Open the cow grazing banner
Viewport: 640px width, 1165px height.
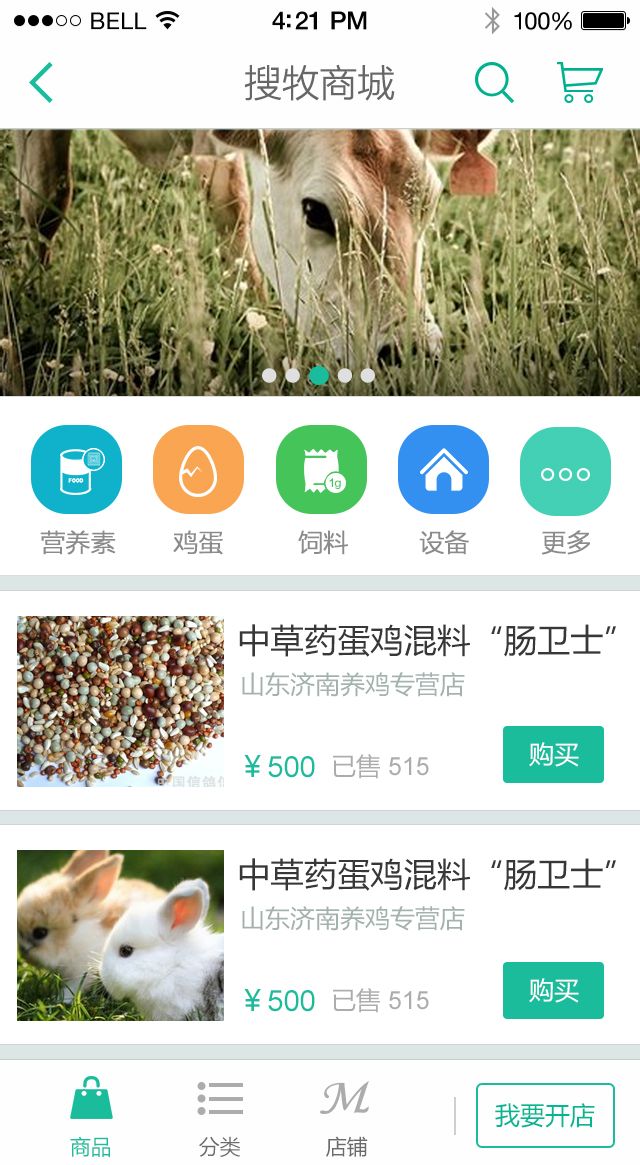coord(320,262)
